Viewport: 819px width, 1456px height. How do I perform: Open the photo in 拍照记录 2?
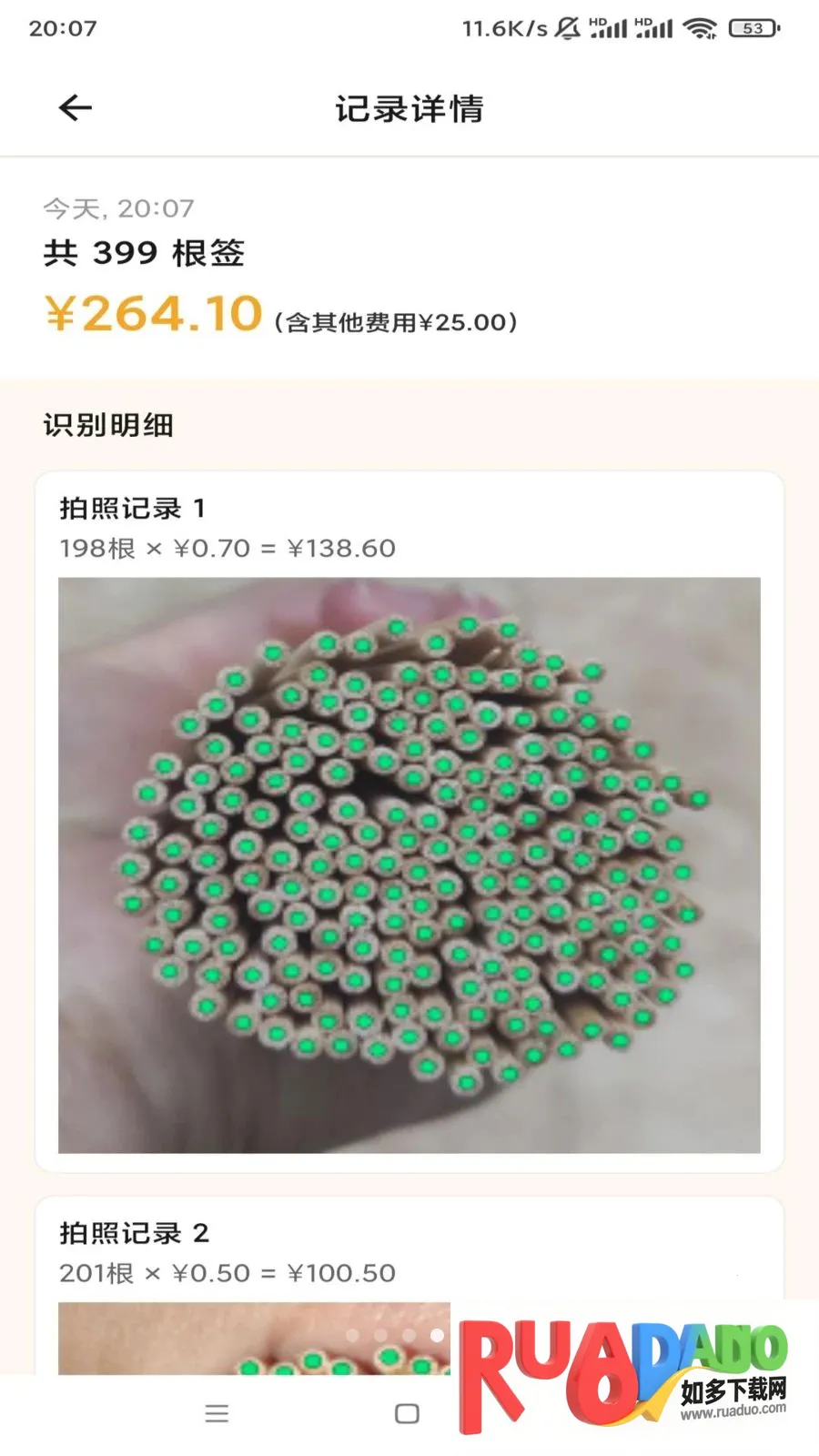point(254,1338)
